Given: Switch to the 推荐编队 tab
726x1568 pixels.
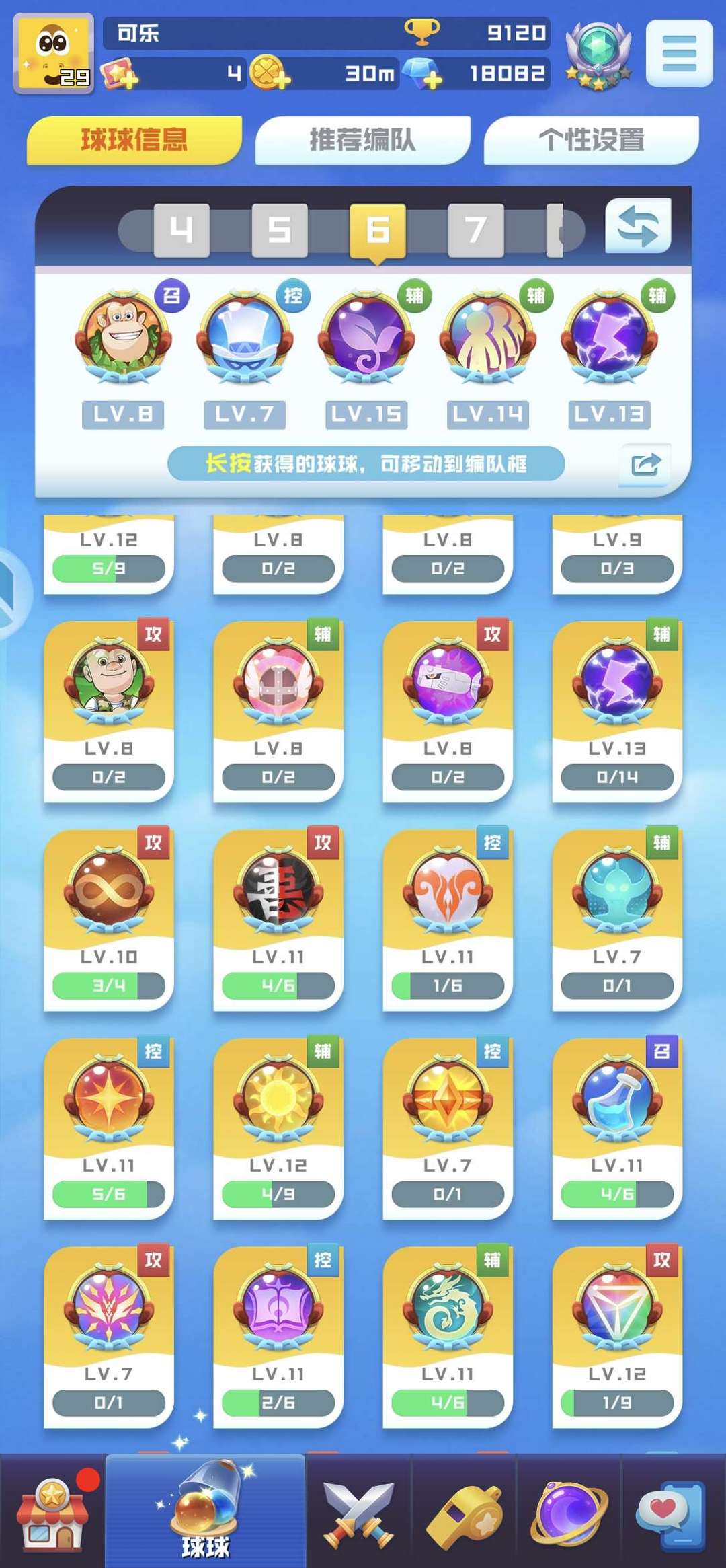Looking at the screenshot, I should [362, 140].
